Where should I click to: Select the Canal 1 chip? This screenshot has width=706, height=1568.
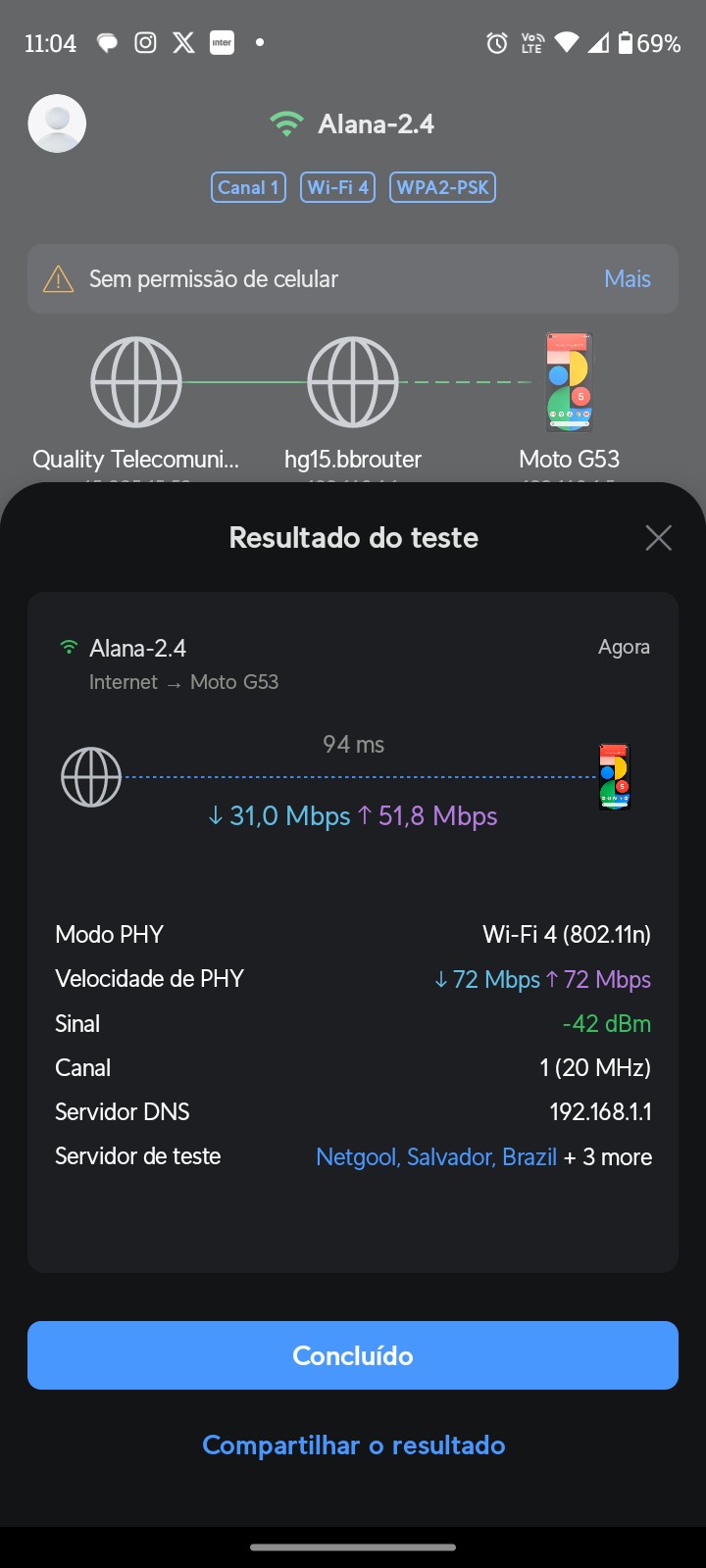coord(248,187)
